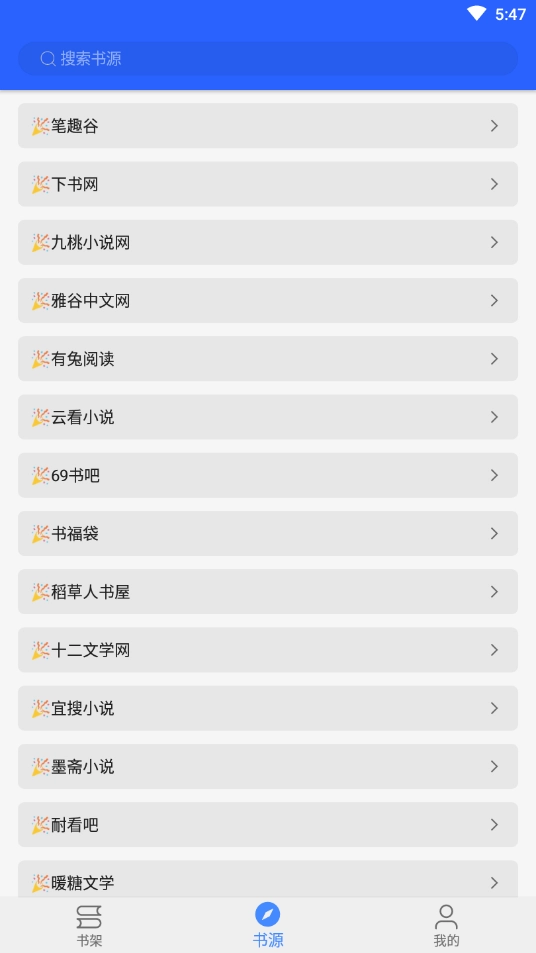The width and height of the screenshot is (536, 953).
Task: Choose 十二文学网 from the list
Action: pos(268,650)
